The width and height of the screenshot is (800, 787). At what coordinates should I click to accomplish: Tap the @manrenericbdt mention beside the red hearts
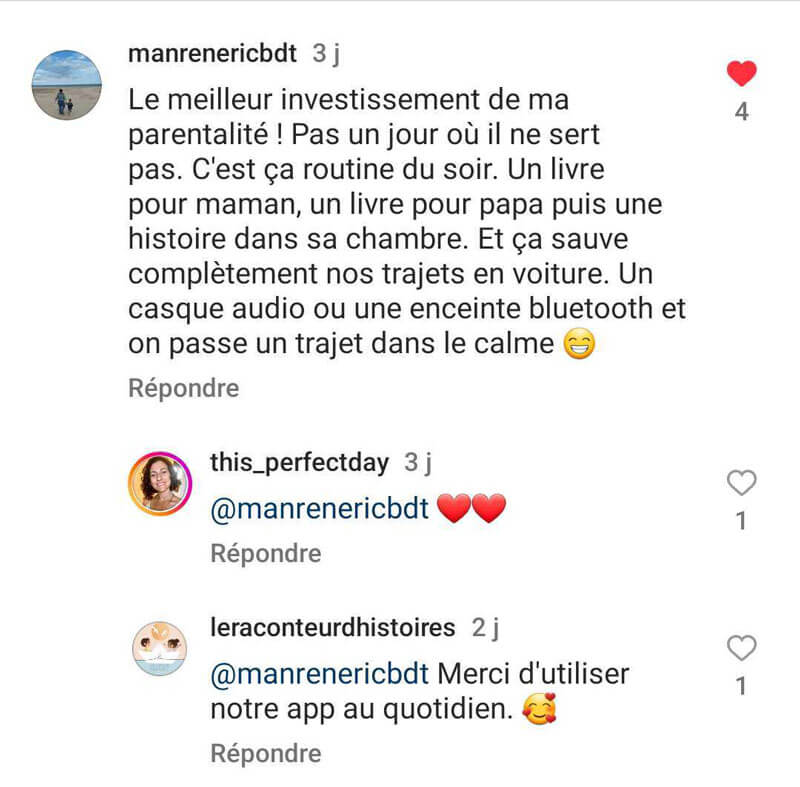click(320, 509)
